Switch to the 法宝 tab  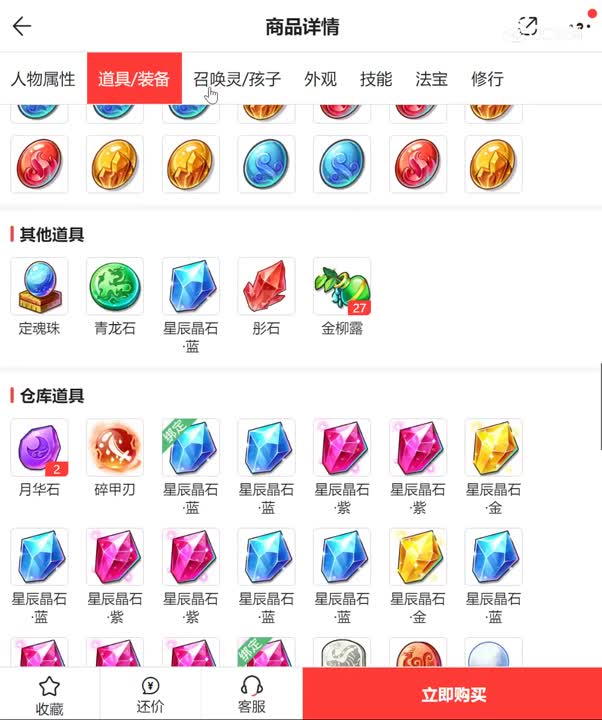coord(431,79)
